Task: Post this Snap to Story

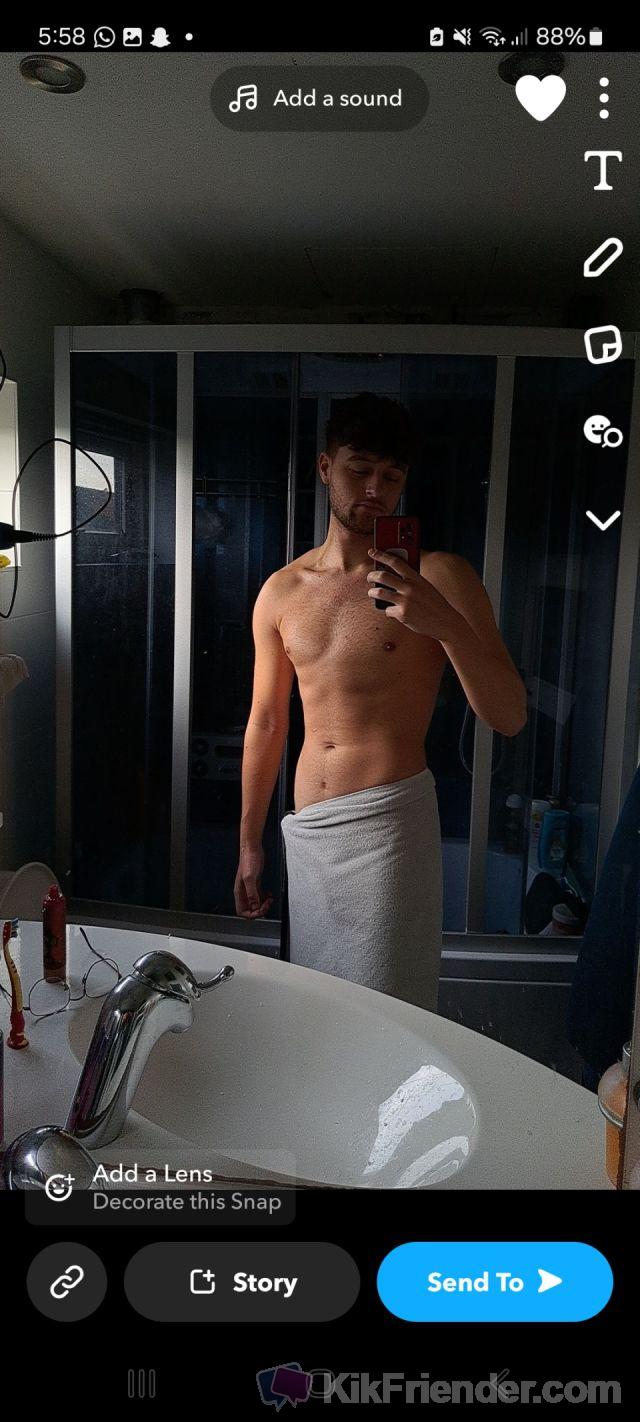Action: [242, 1282]
